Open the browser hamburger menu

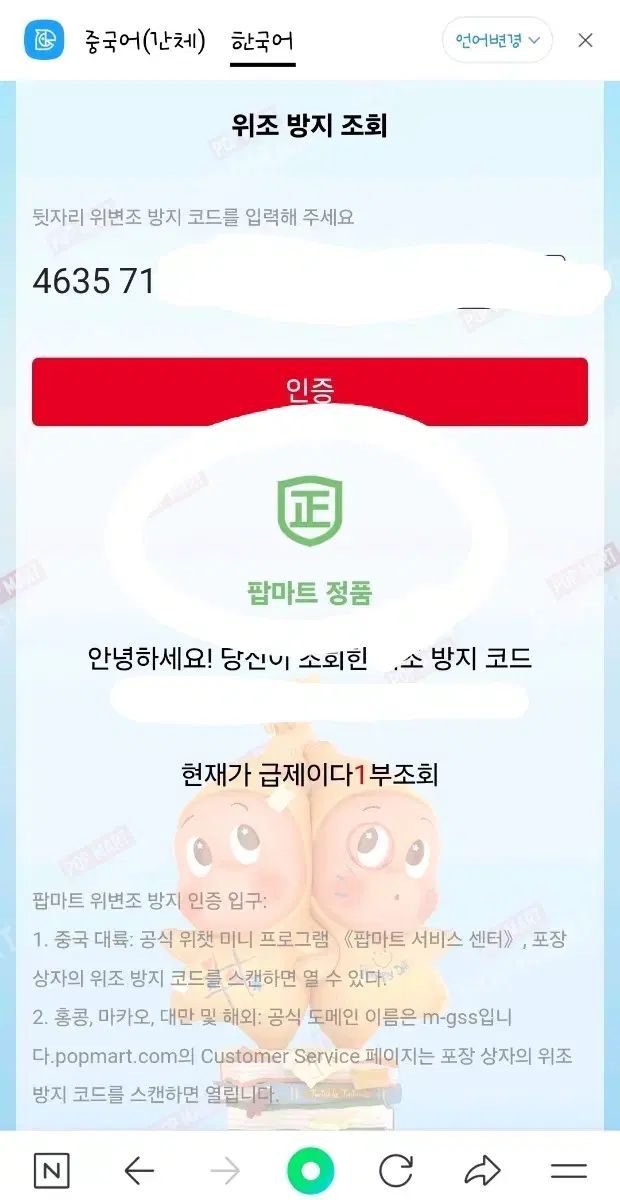[568, 1170]
